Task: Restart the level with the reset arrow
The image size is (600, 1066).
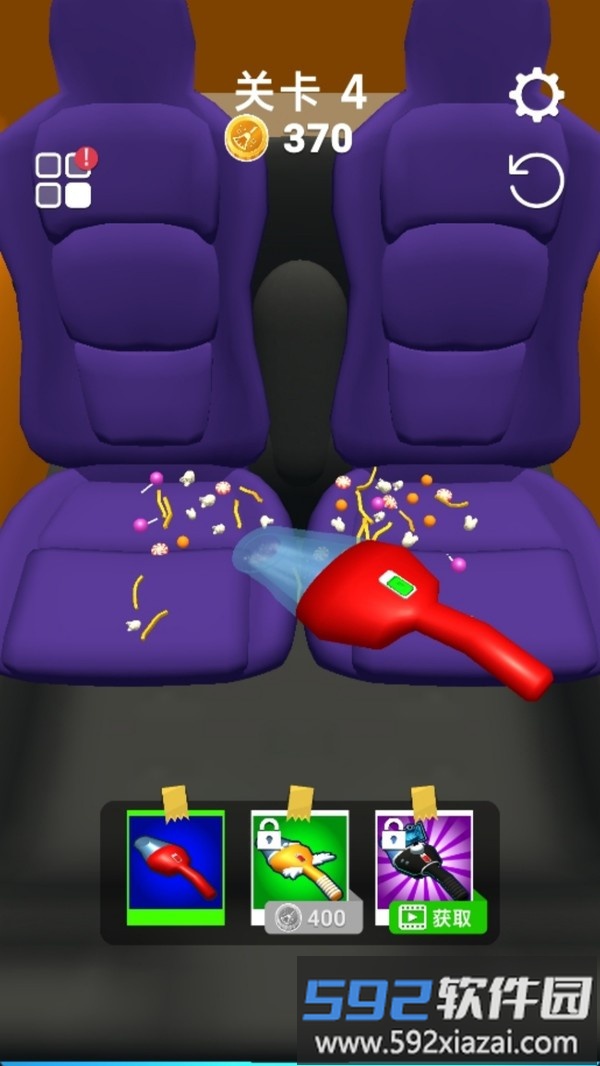Action: (537, 181)
